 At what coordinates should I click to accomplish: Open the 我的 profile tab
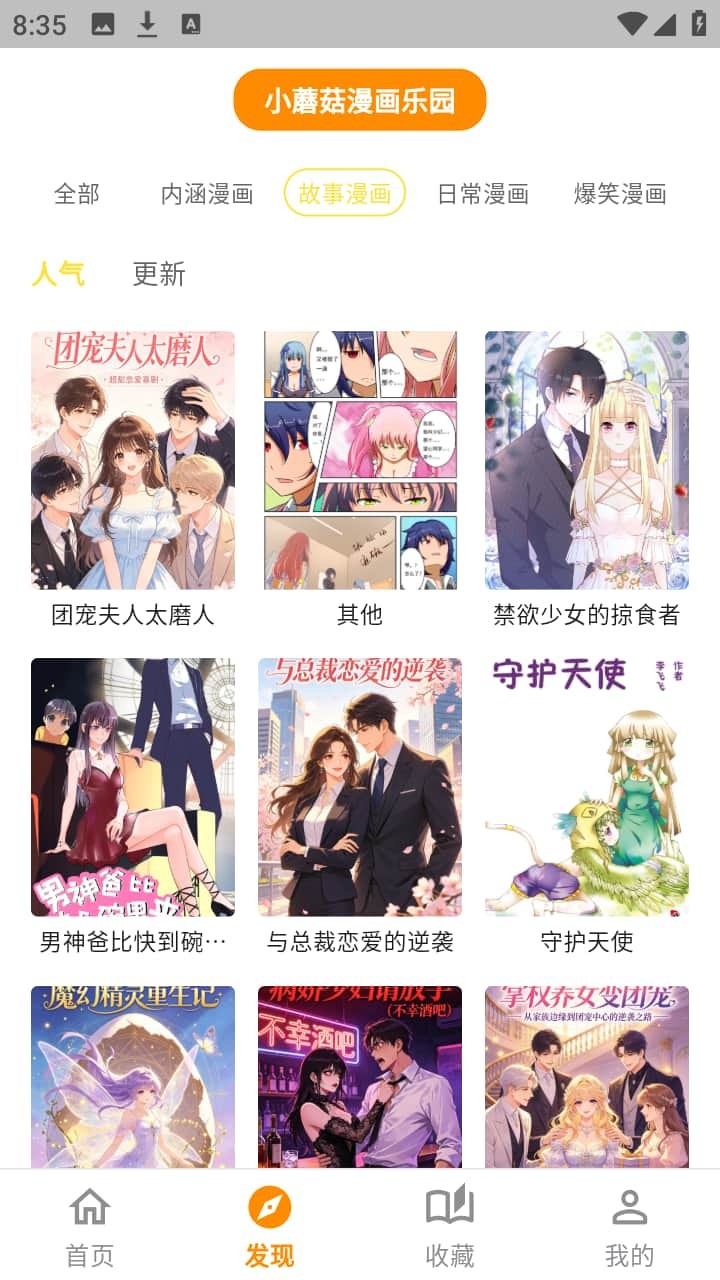[x=630, y=1226]
